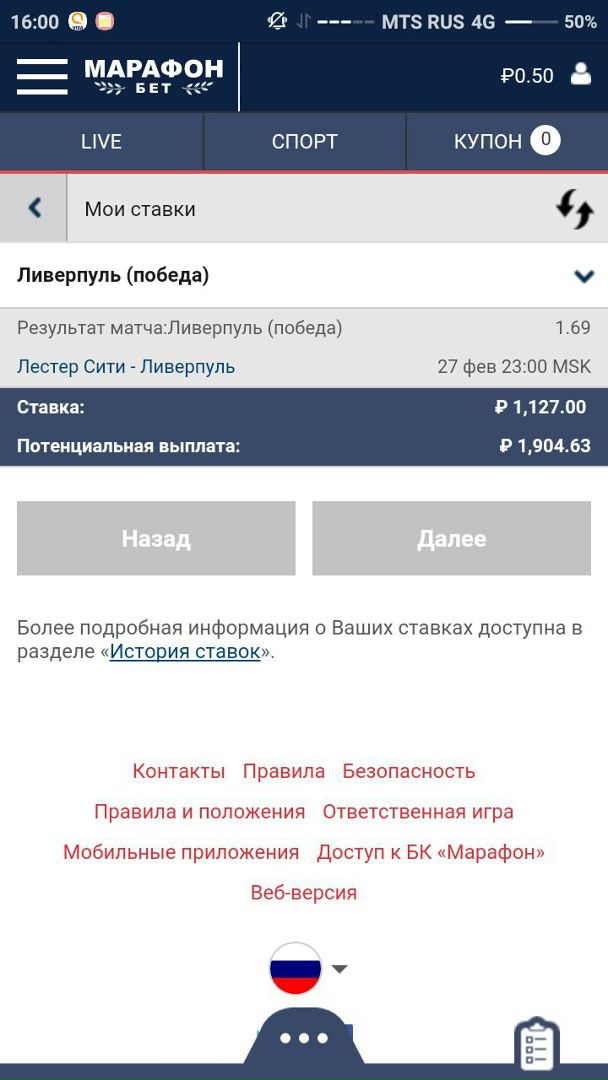This screenshot has height=1080, width=608.
Task: Switch to the СПОРТ tab
Action: [x=304, y=142]
